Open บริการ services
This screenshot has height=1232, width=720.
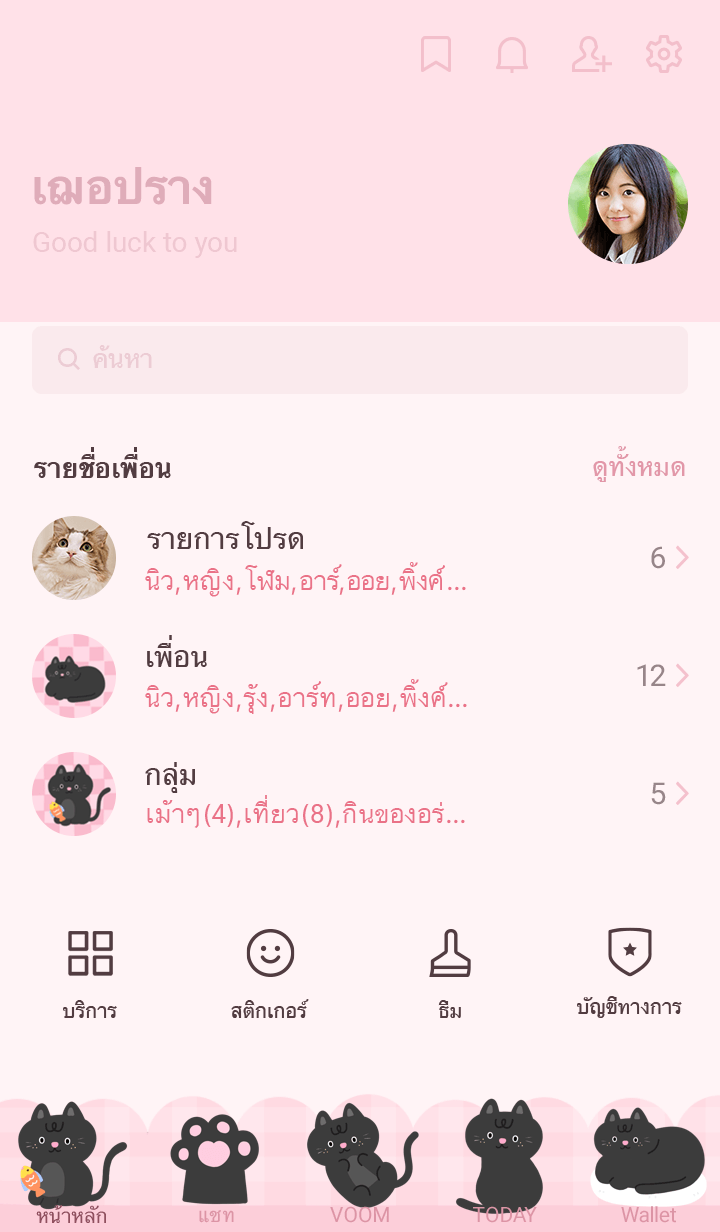[x=90, y=974]
